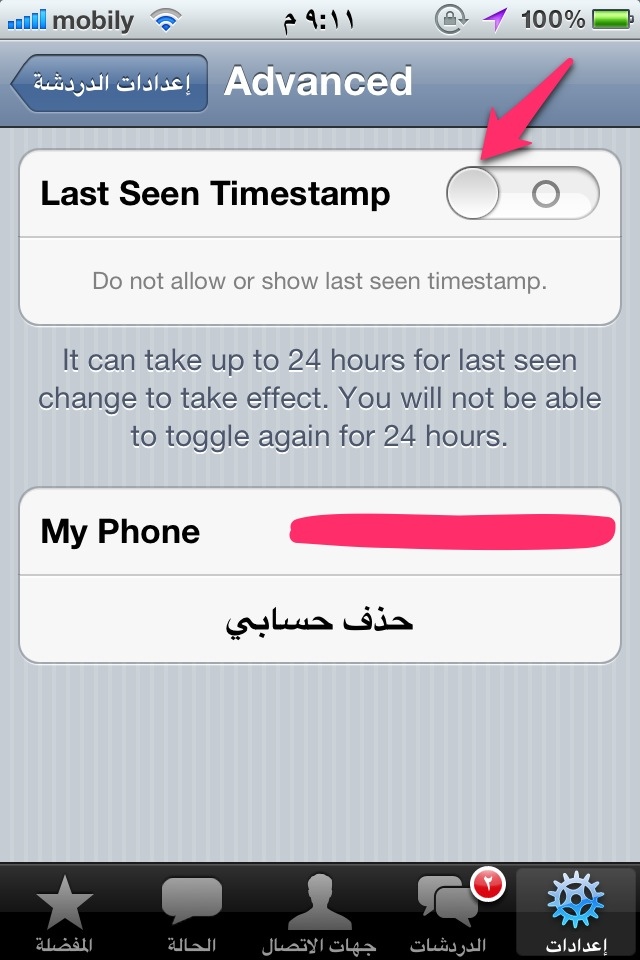Go back to إعدادات الدردشة chat settings
Viewport: 640px width, 960px height.
pos(110,84)
